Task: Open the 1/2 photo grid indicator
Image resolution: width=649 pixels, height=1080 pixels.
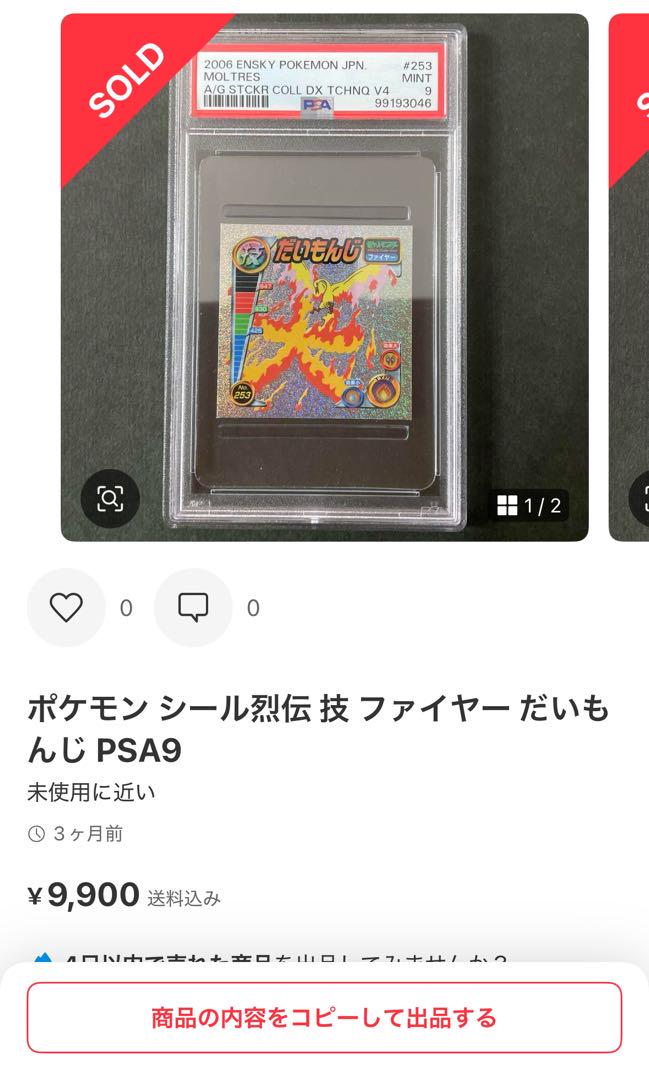Action: [x=529, y=506]
